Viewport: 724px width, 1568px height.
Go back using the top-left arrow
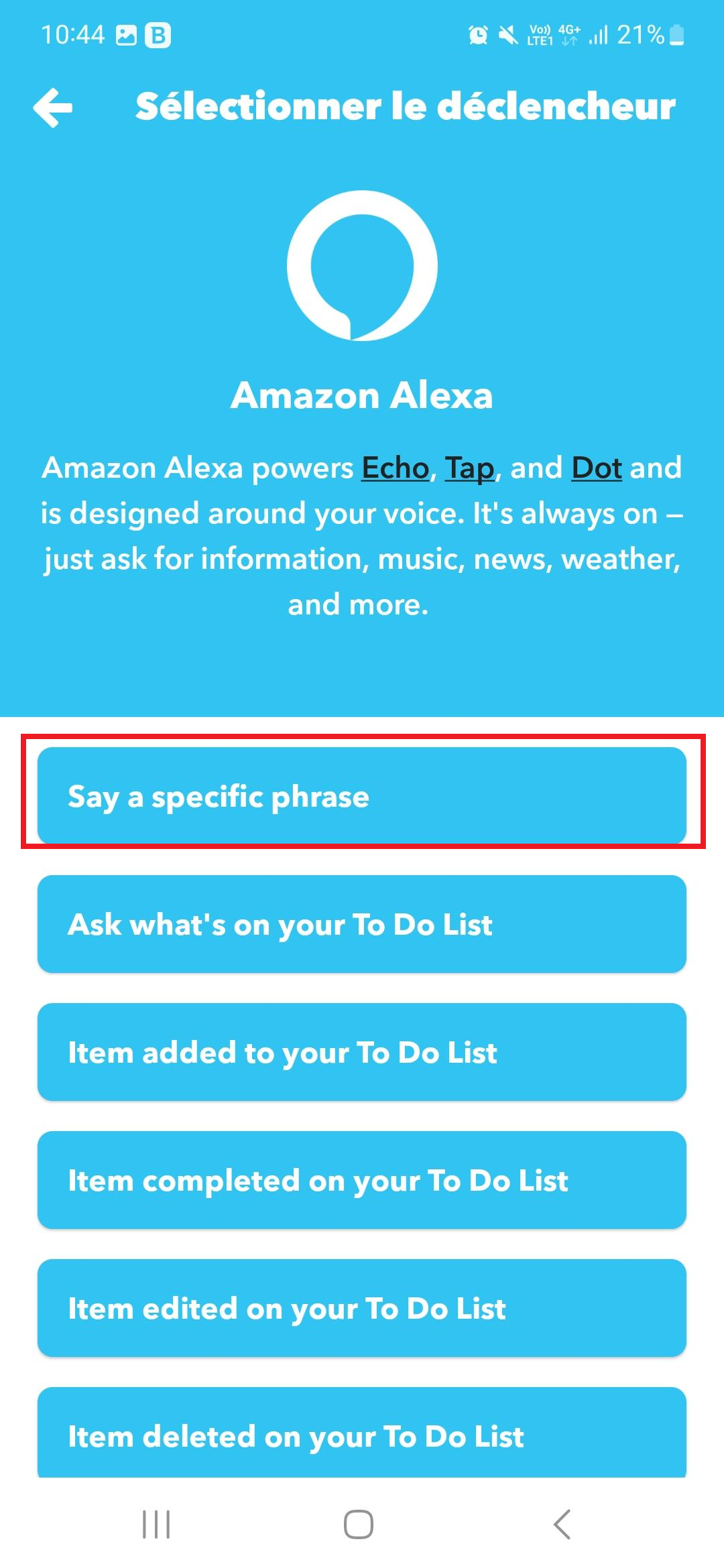pos(53,107)
